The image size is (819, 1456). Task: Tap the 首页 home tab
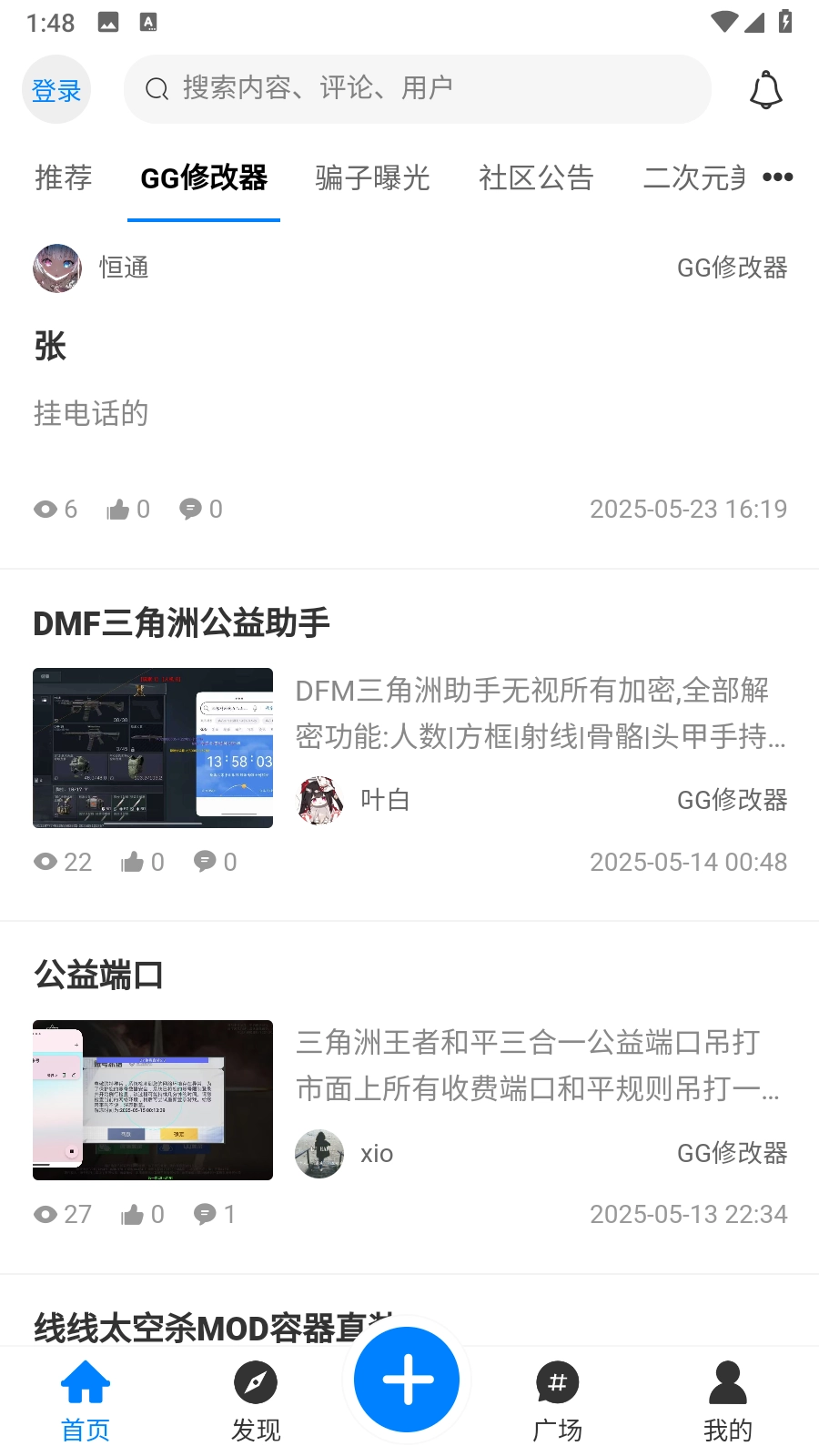86,1401
